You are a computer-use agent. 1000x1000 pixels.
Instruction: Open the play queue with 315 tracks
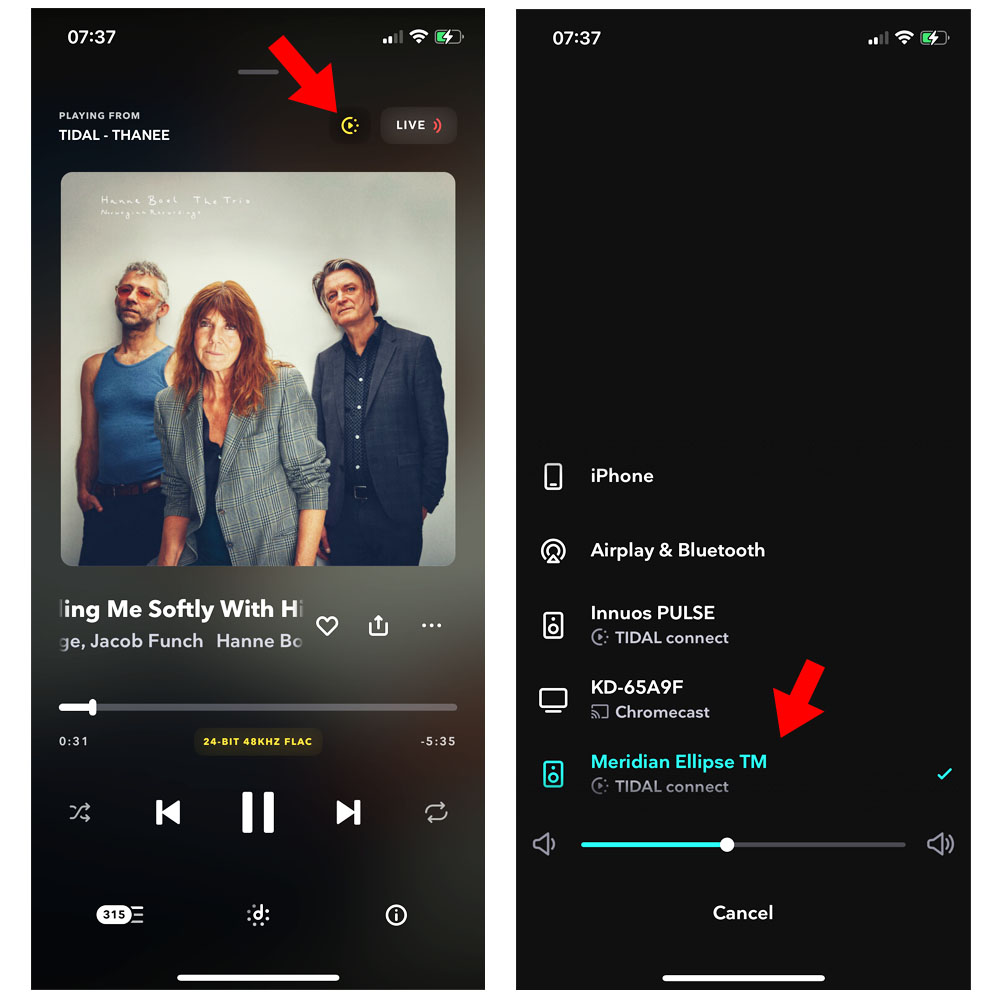click(120, 915)
